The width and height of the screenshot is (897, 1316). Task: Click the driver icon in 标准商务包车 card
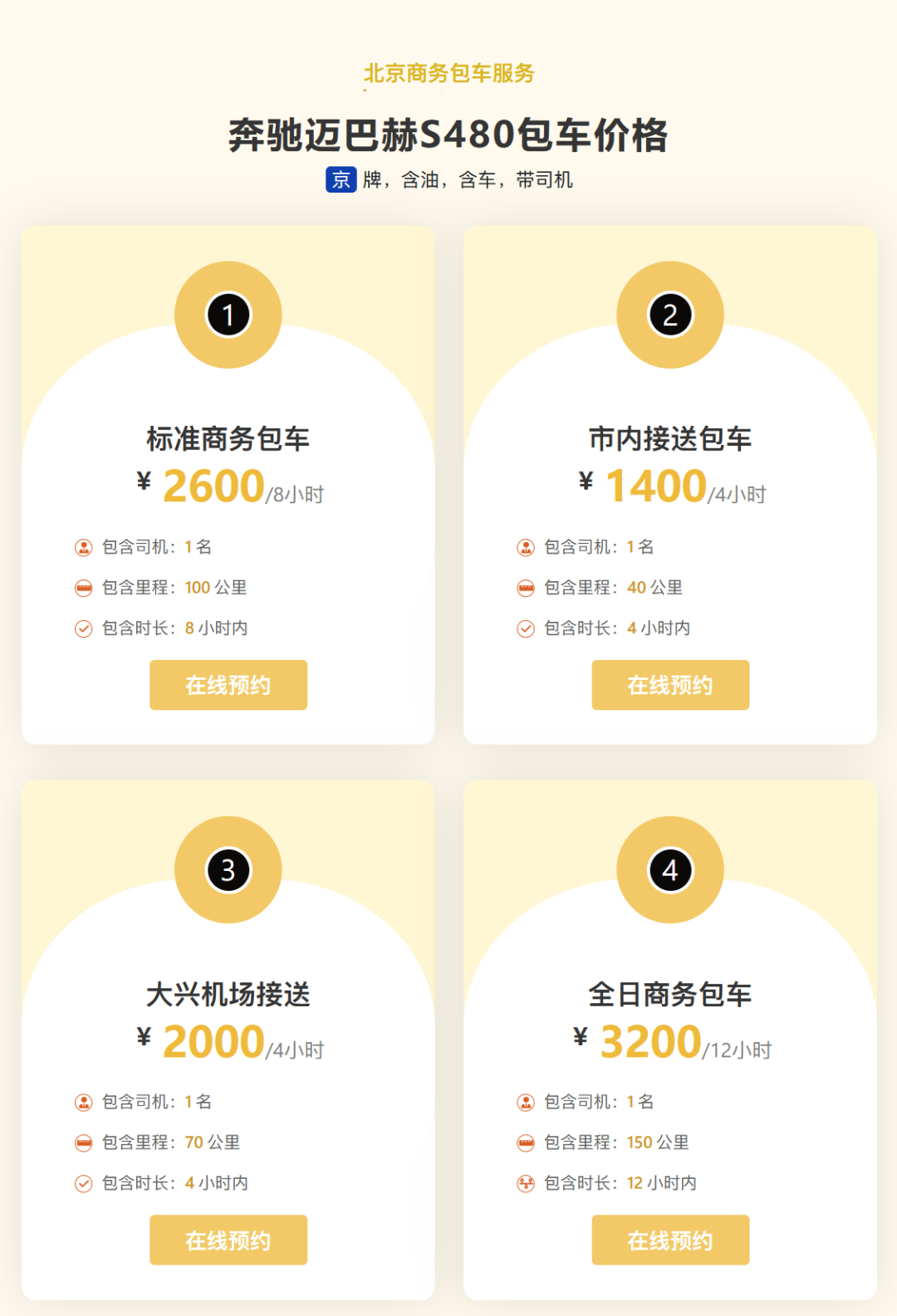(x=83, y=546)
